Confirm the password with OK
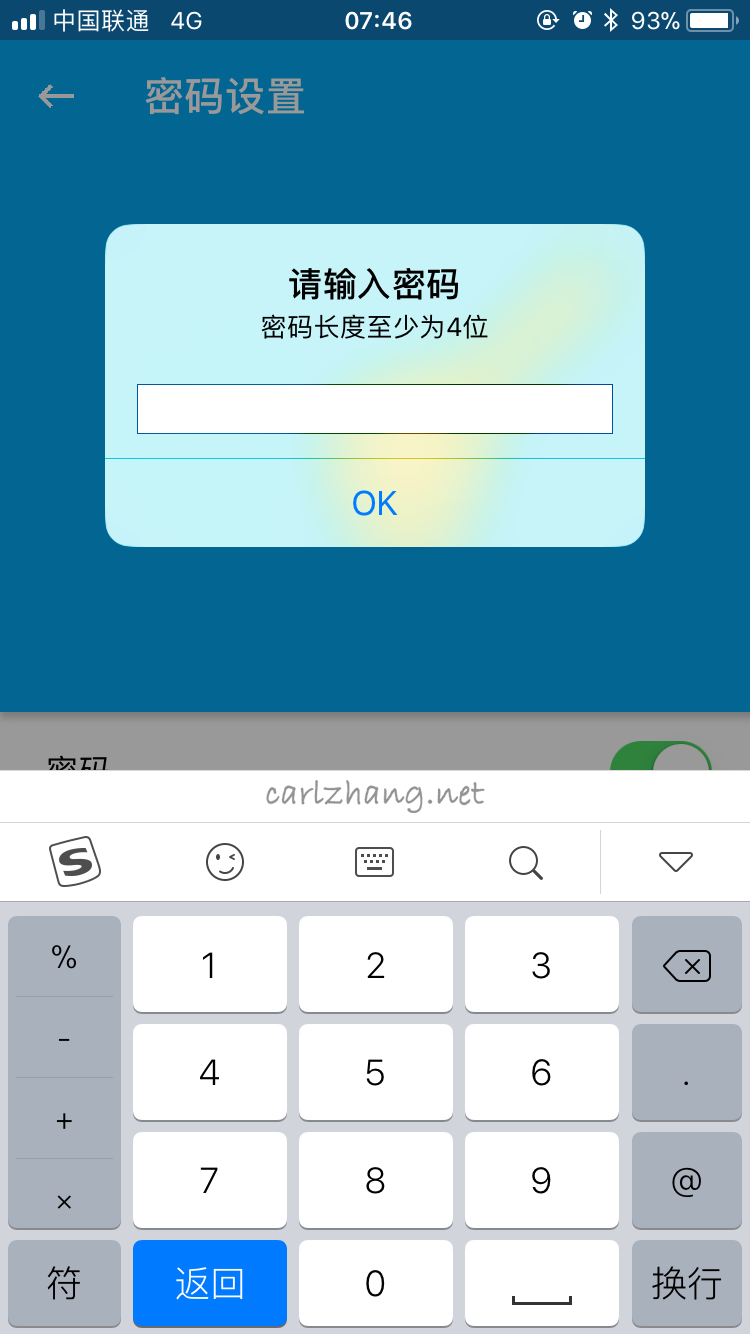Viewport: 750px width, 1334px height. coord(374,503)
